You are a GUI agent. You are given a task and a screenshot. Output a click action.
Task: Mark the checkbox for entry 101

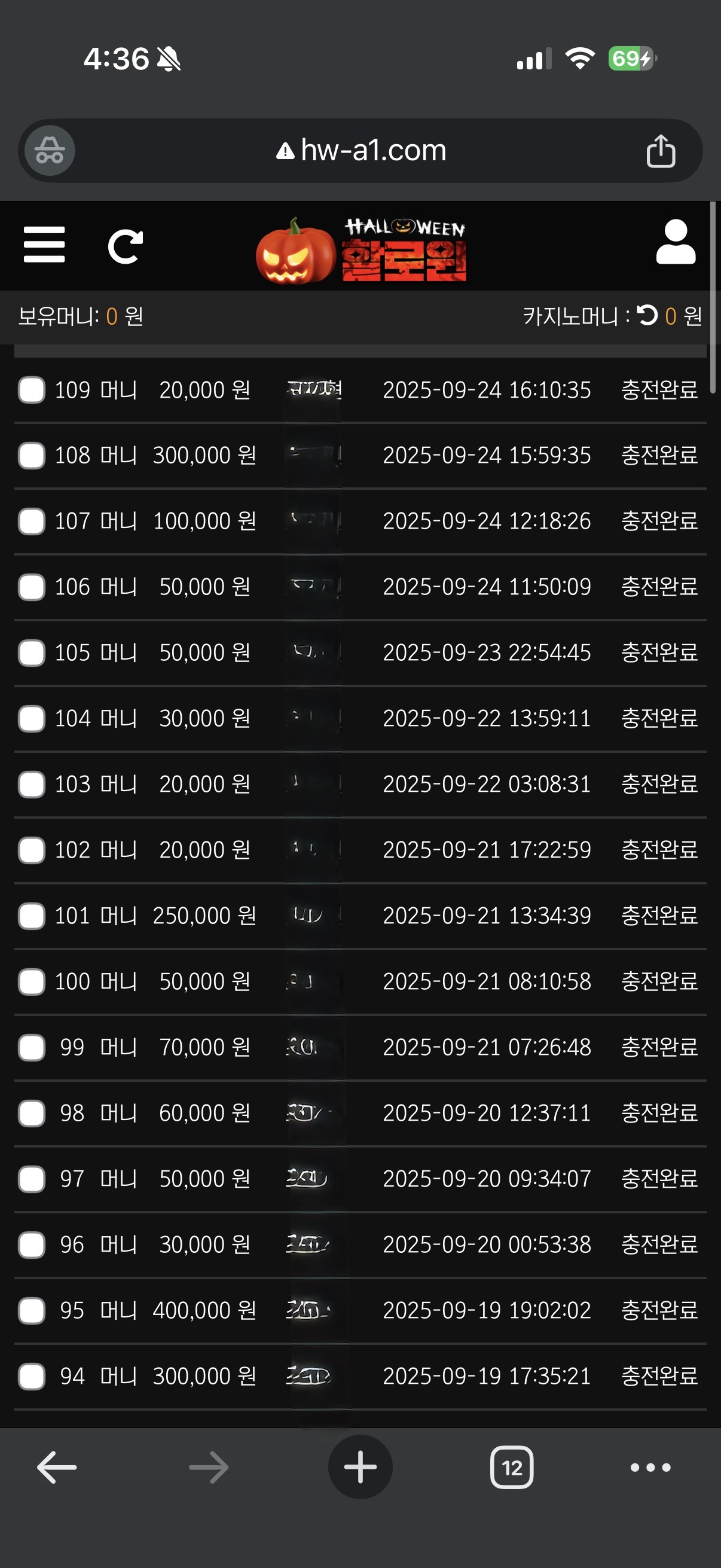coord(32,916)
